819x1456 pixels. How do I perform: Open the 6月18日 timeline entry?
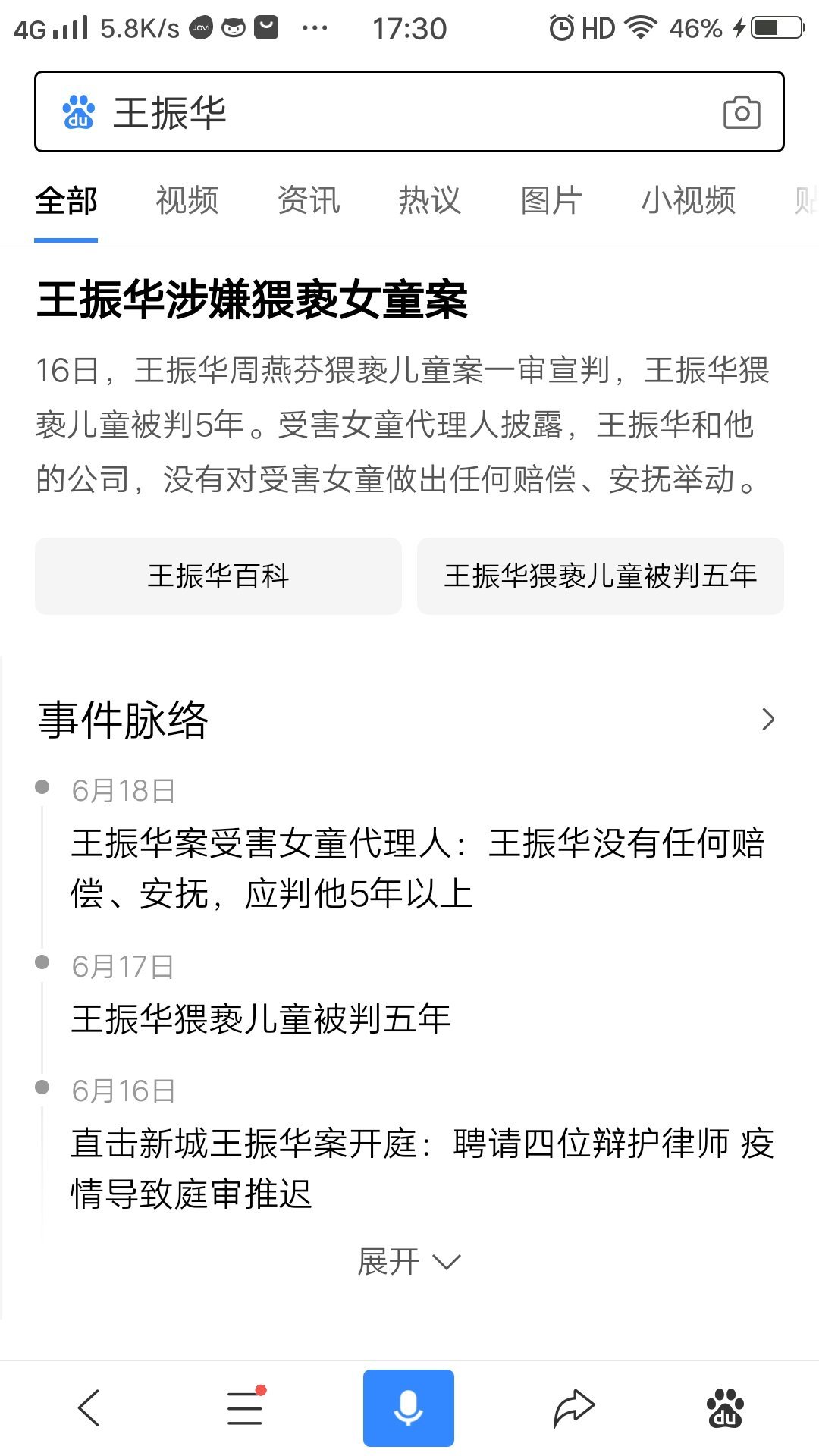pos(417,868)
